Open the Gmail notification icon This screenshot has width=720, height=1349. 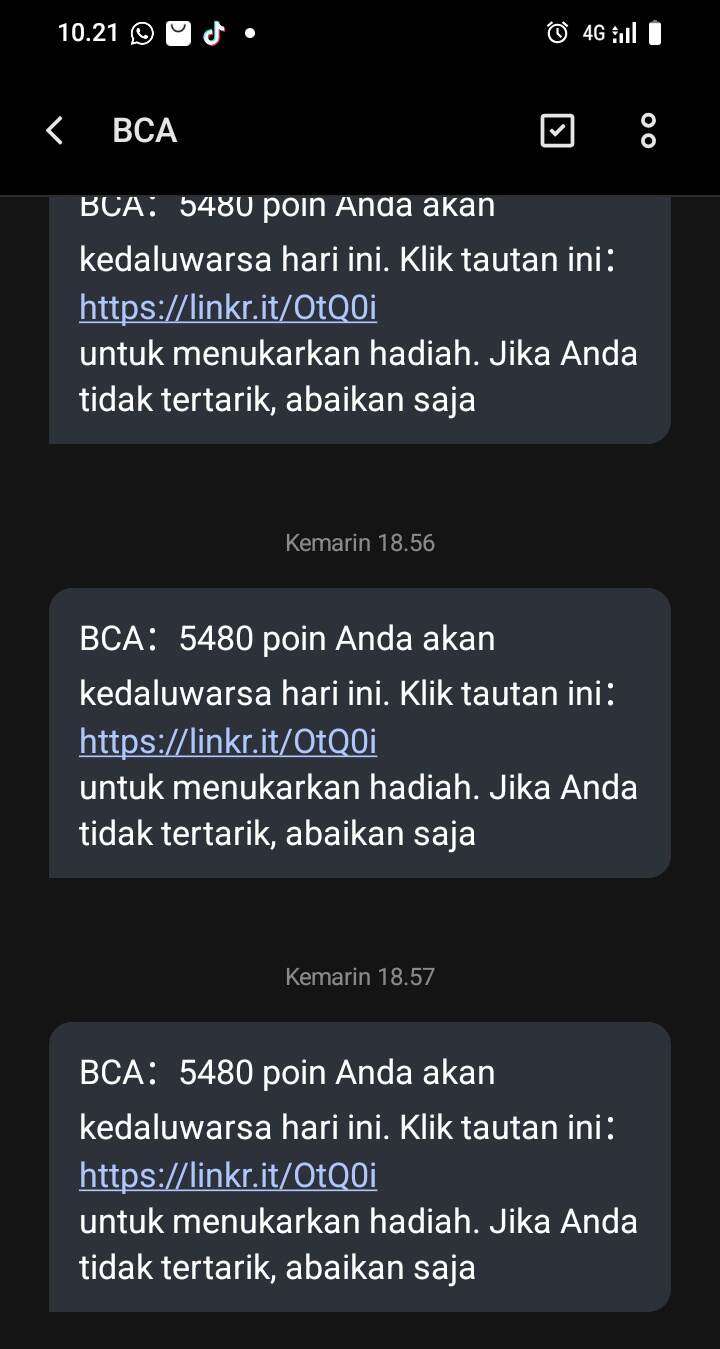[x=178, y=32]
